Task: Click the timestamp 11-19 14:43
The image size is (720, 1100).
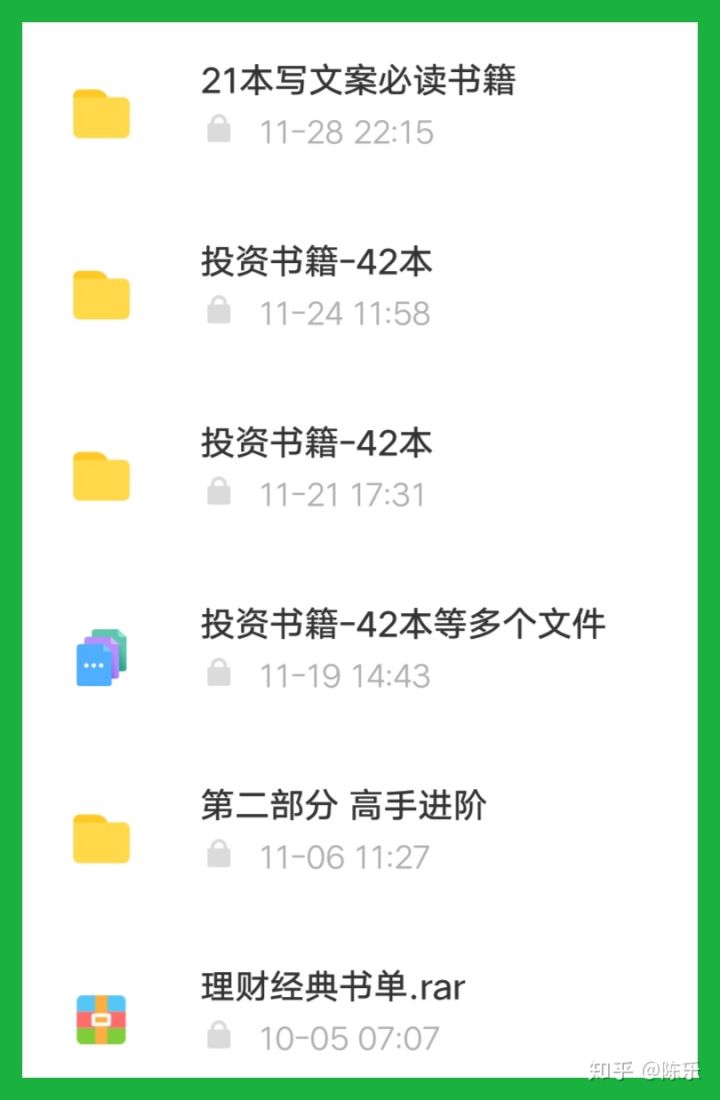Action: 345,675
